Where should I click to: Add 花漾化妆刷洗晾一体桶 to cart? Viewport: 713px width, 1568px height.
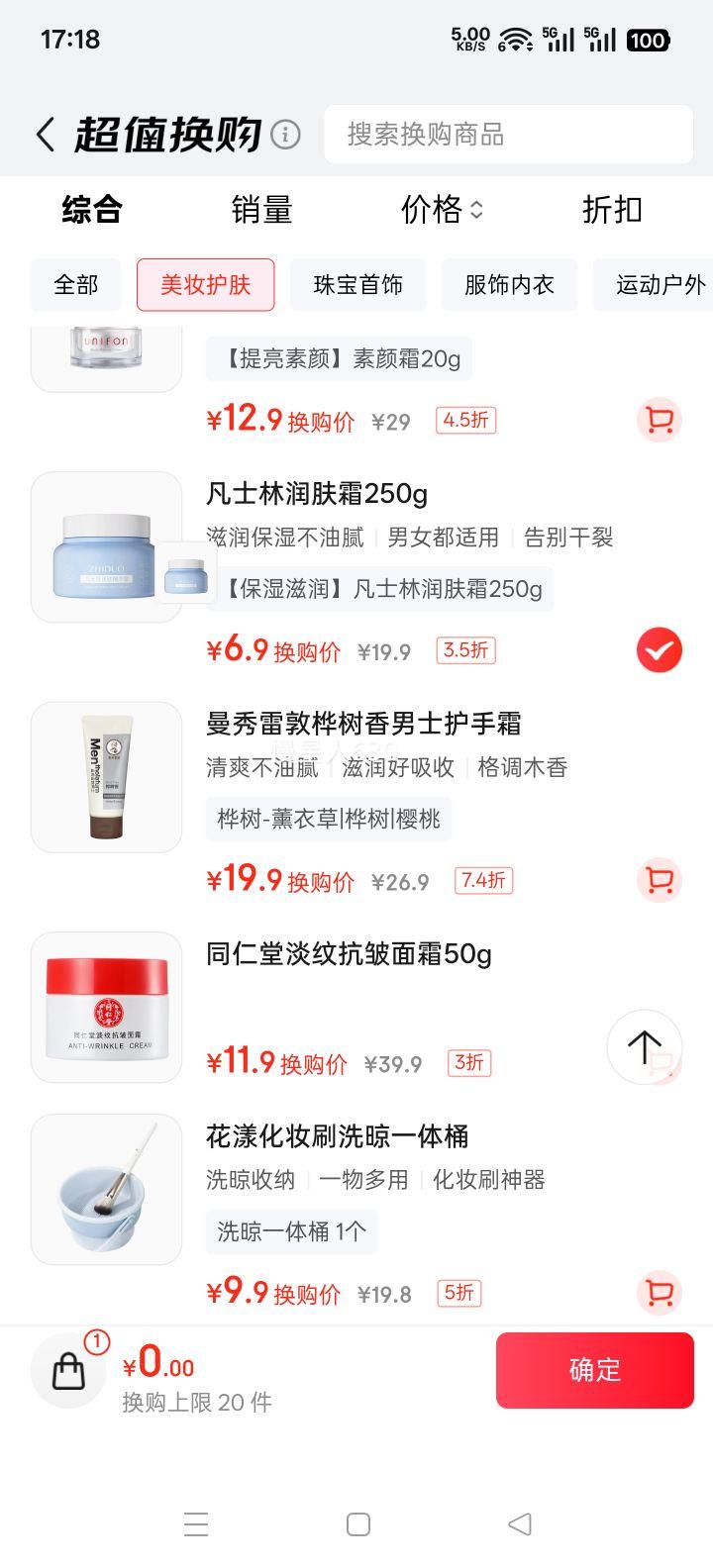659,1292
